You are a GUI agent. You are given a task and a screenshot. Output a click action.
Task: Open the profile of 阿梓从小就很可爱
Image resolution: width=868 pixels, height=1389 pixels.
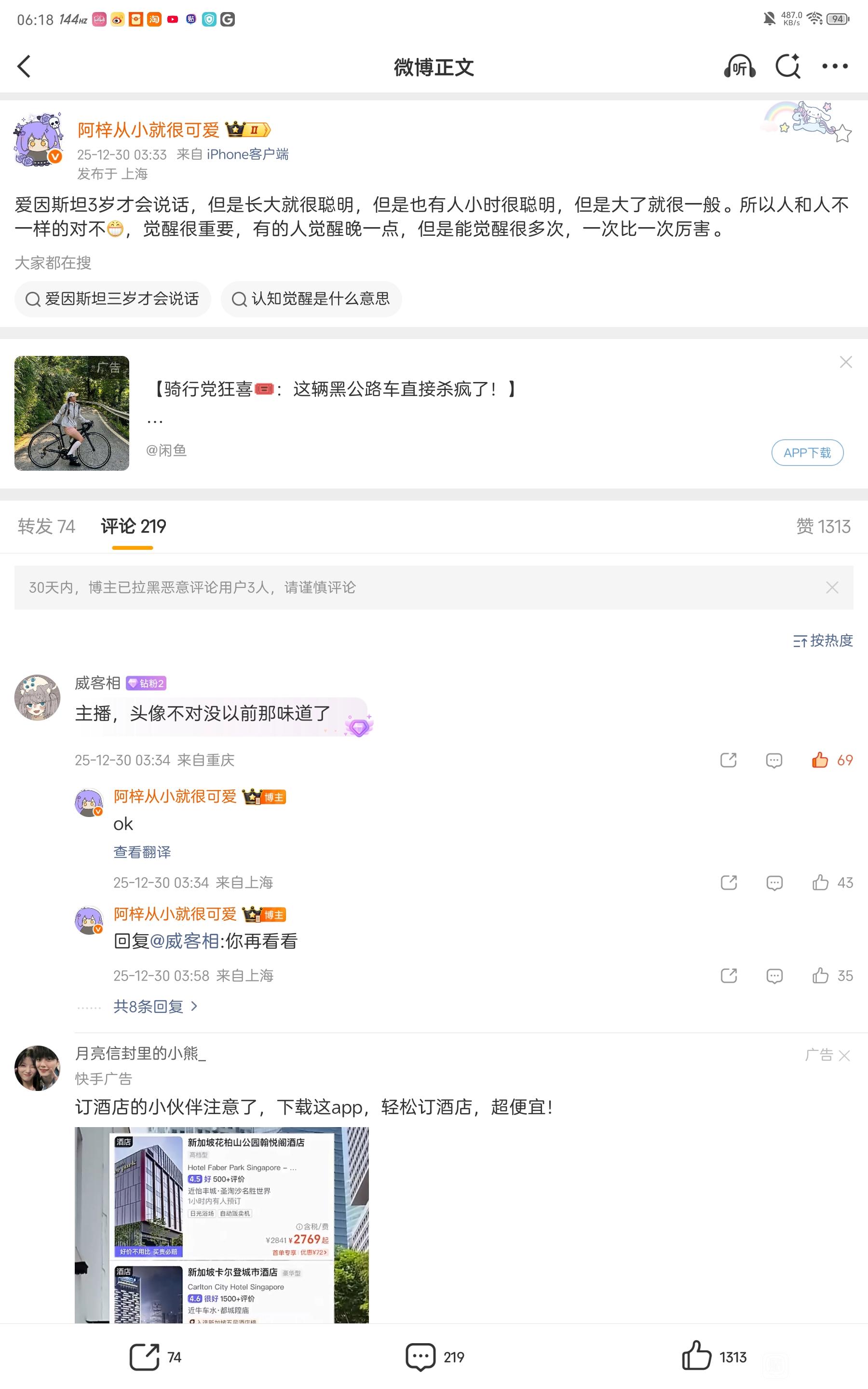click(x=148, y=130)
